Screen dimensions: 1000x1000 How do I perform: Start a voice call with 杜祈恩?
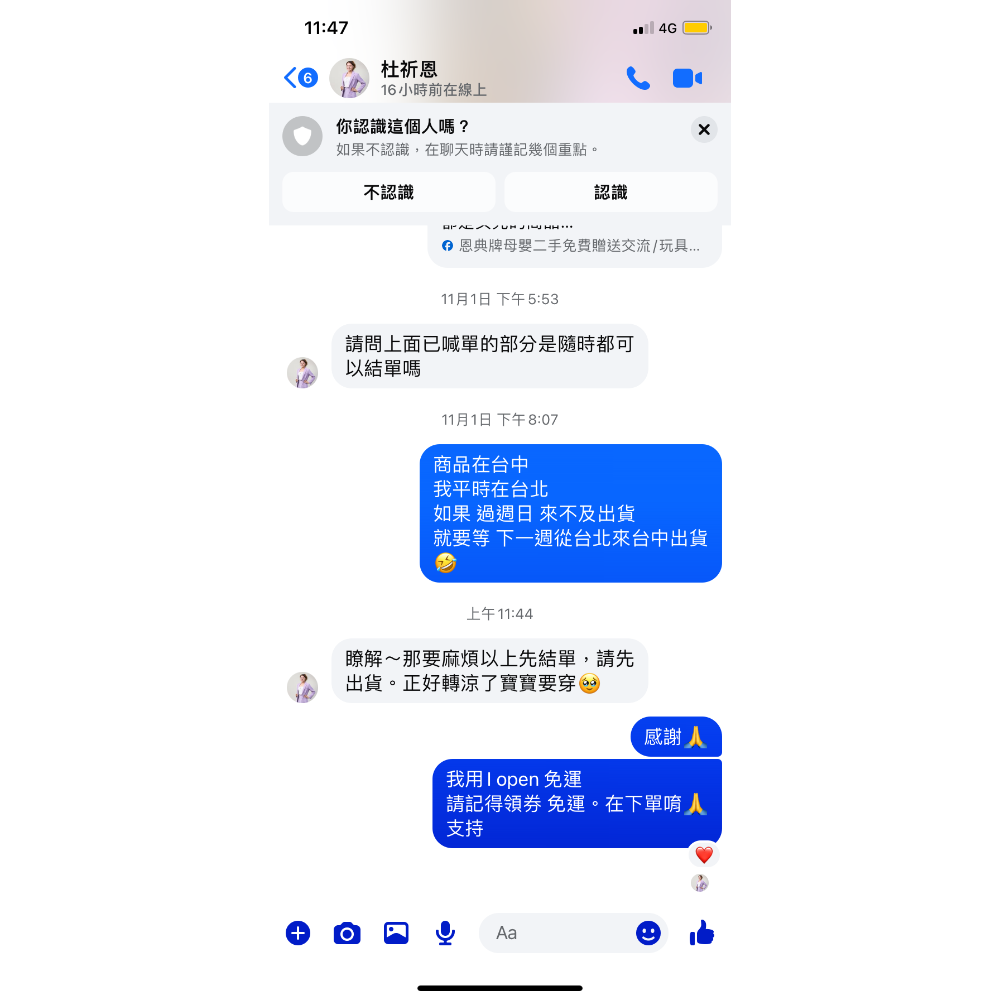click(x=637, y=78)
